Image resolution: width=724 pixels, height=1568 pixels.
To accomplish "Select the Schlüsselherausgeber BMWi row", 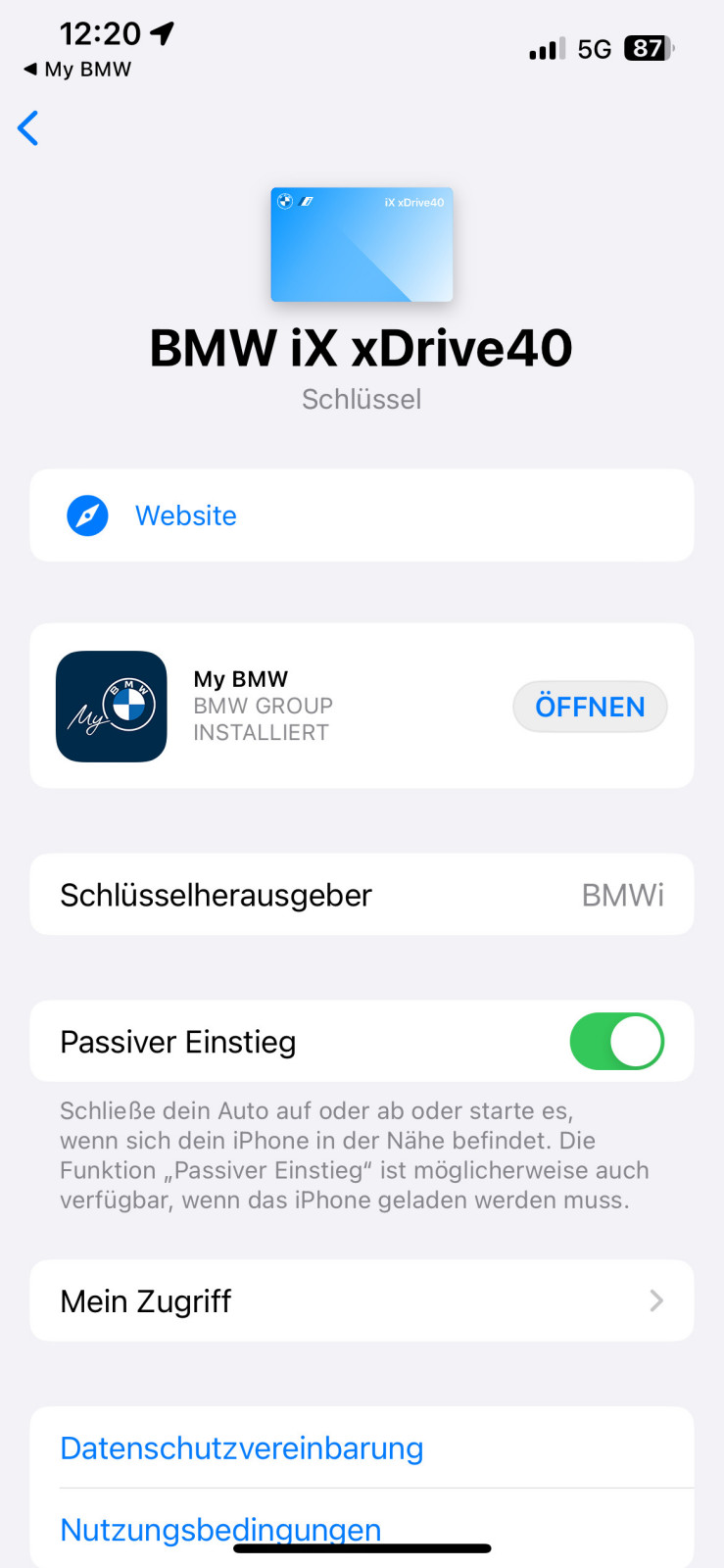I will pyautogui.click(x=362, y=894).
